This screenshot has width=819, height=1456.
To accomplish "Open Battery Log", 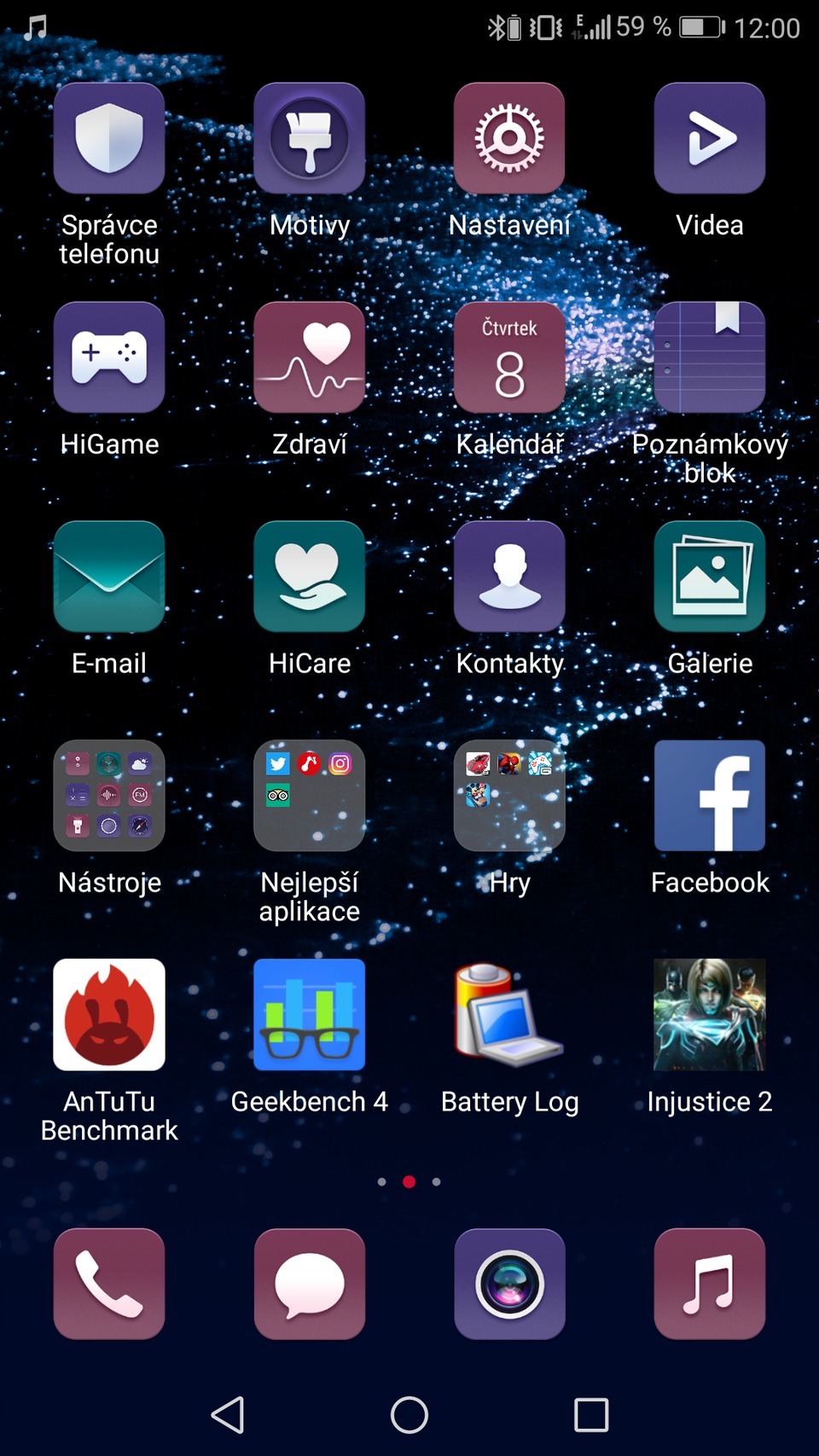I will tap(509, 1015).
